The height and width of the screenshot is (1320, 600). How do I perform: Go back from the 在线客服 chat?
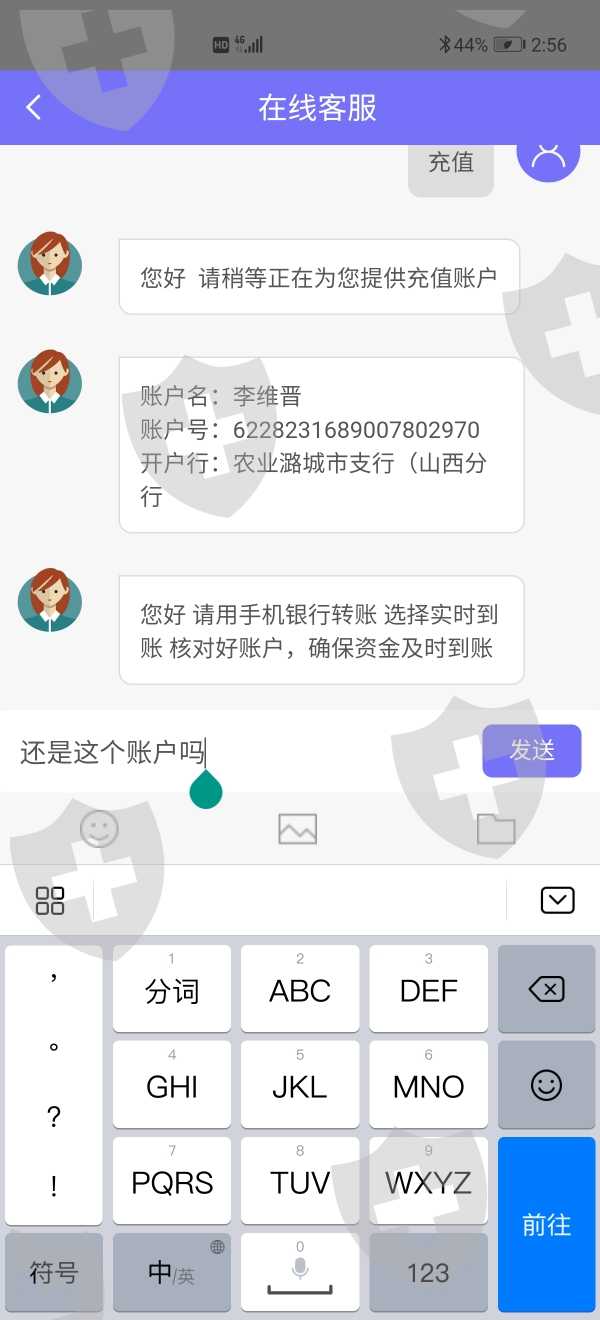34,107
